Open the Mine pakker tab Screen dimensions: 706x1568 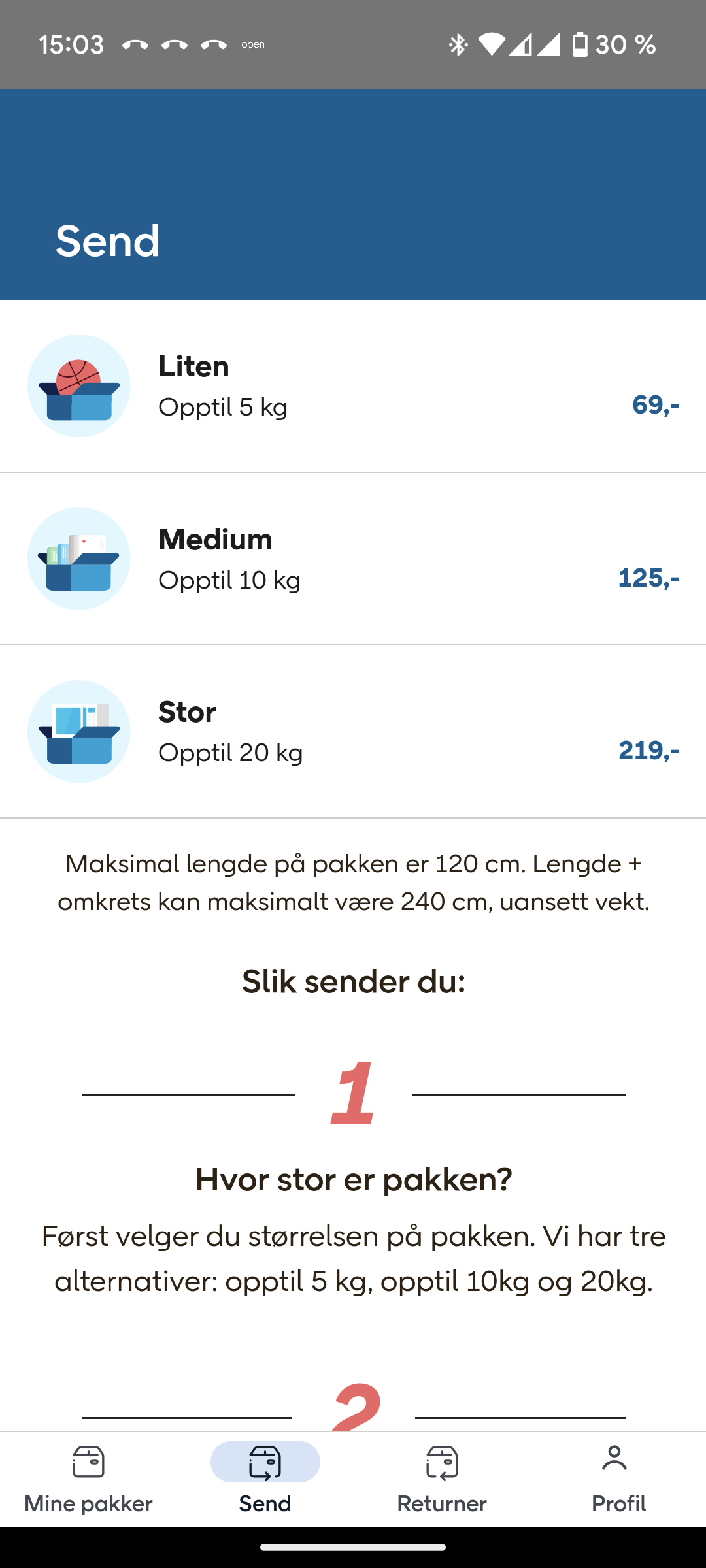[x=88, y=1479]
